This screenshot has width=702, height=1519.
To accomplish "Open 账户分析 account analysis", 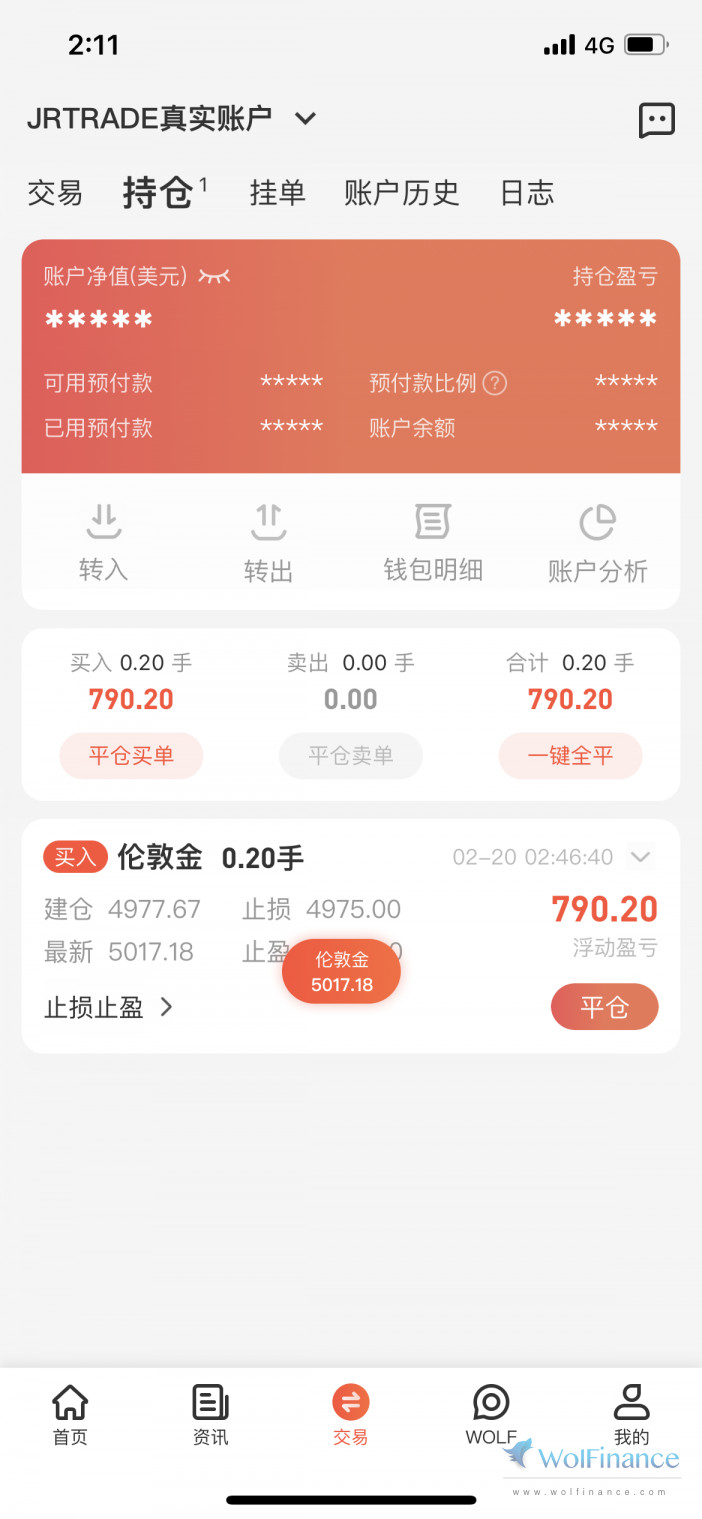I will [597, 543].
